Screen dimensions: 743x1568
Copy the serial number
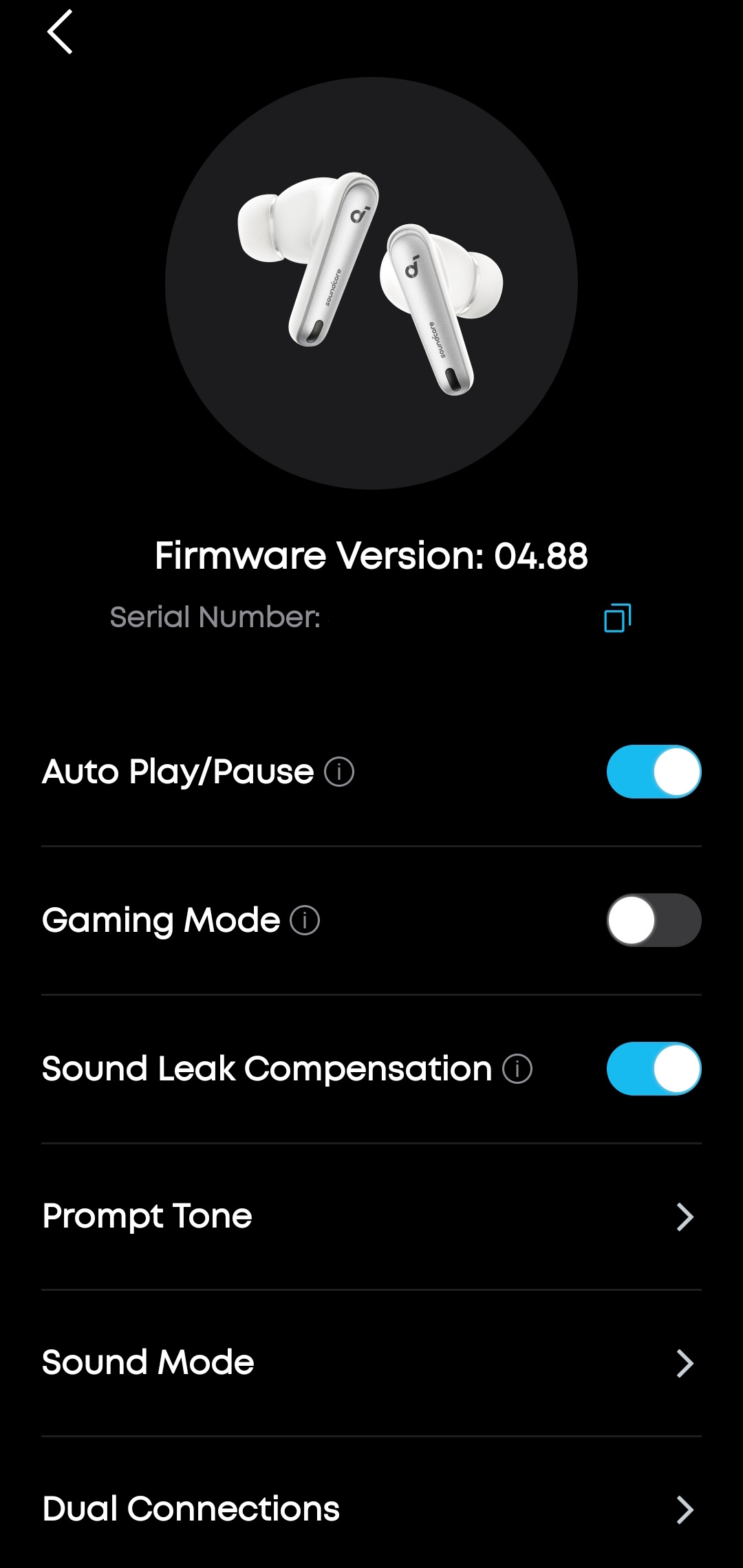(617, 618)
